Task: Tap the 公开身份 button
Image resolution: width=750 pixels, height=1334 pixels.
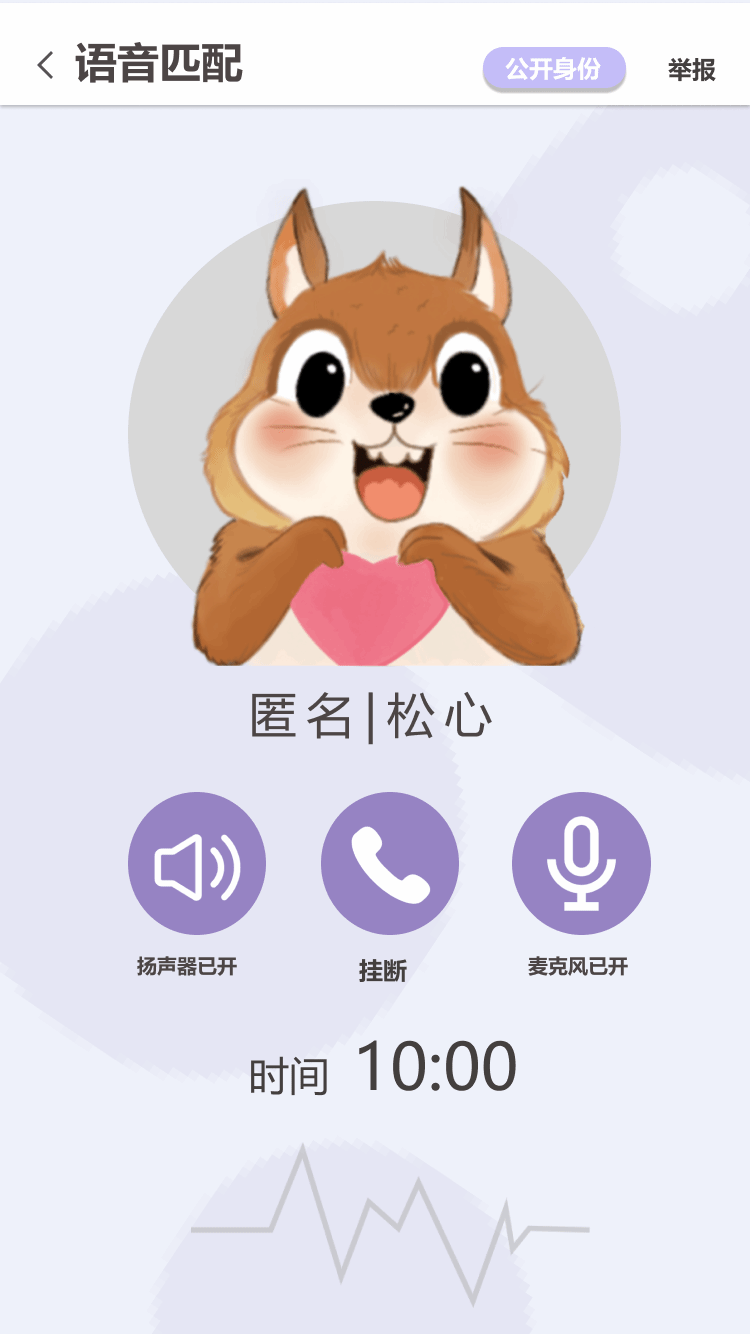Action: [554, 69]
